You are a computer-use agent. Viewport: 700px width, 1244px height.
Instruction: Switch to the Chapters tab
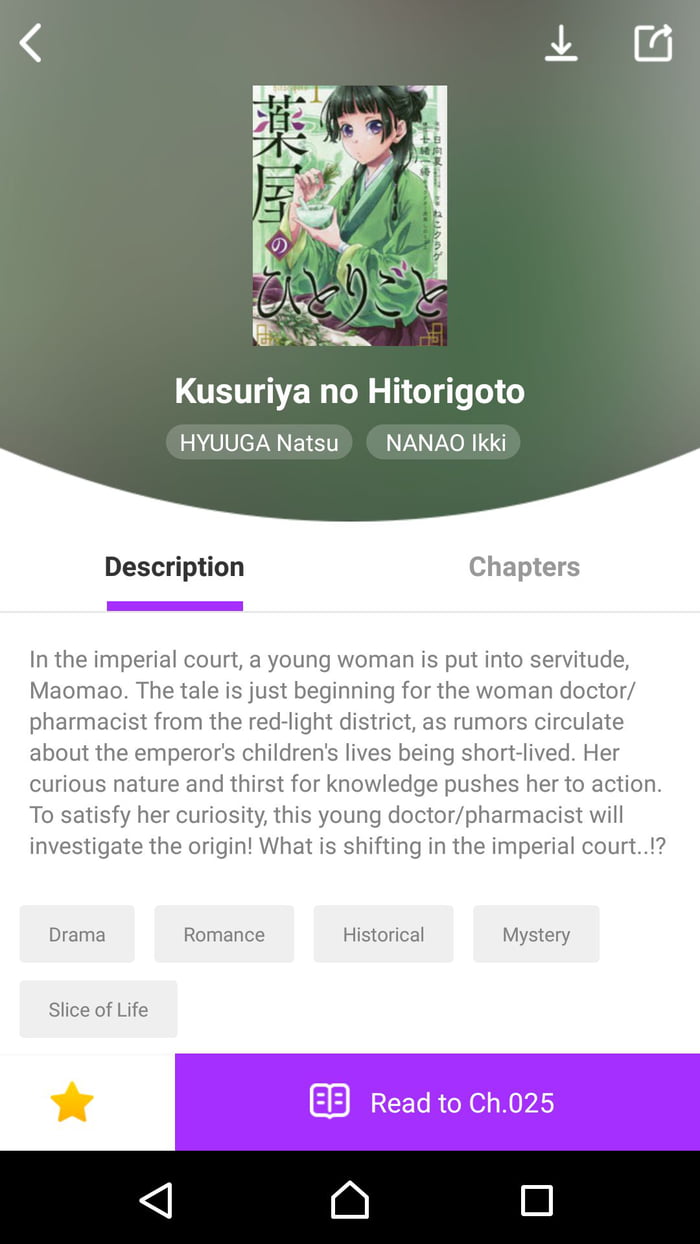point(524,567)
